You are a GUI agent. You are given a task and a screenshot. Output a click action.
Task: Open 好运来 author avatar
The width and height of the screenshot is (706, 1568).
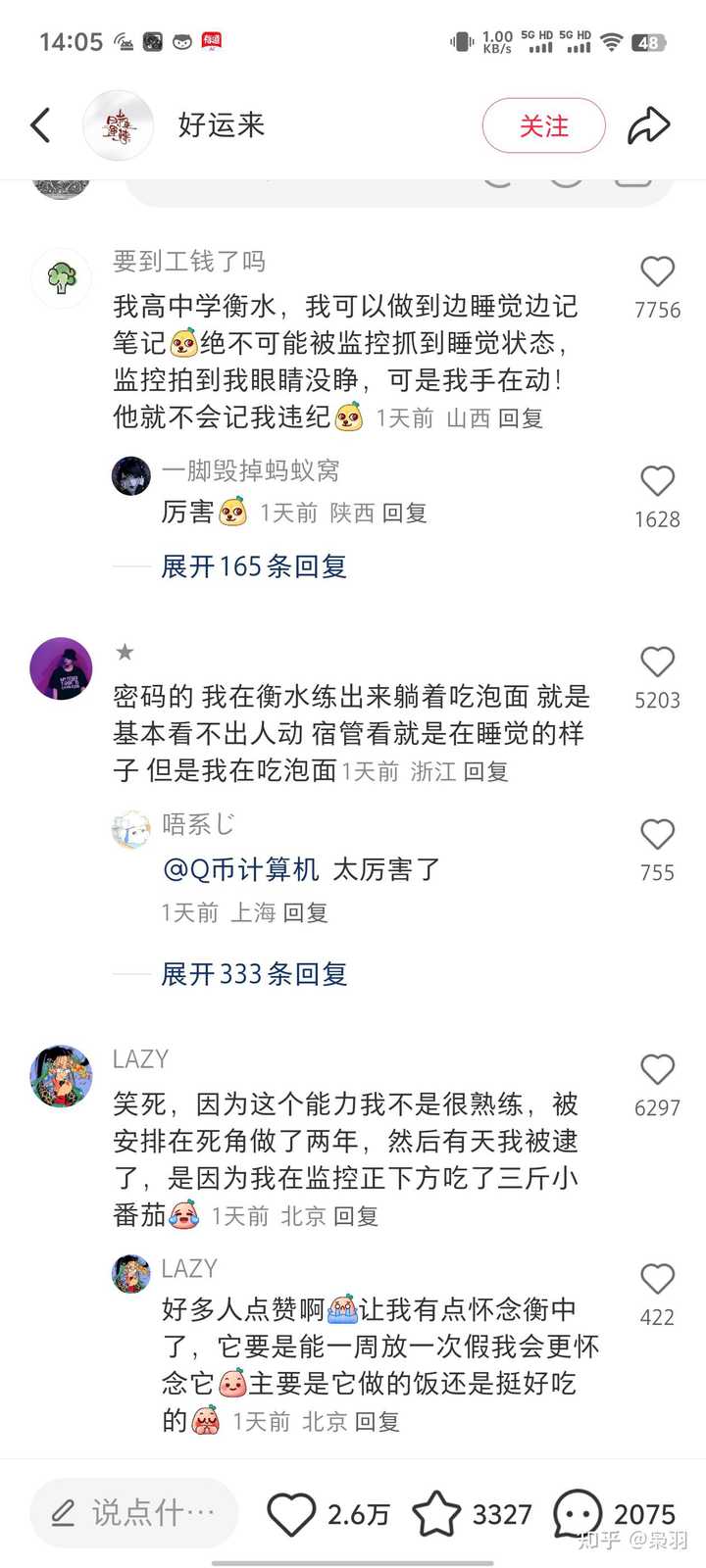coord(118,125)
